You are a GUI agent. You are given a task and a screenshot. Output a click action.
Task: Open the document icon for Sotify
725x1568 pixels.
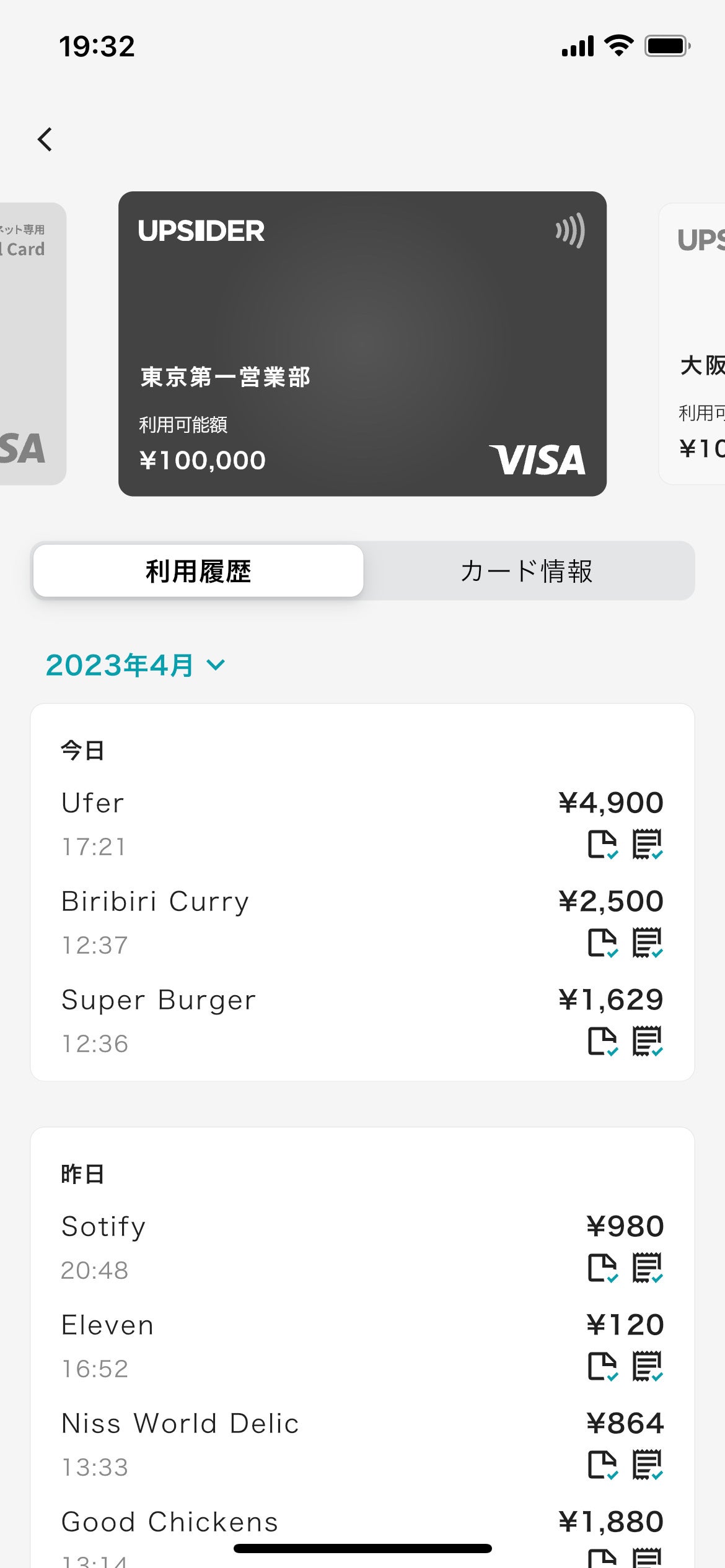point(602,1268)
